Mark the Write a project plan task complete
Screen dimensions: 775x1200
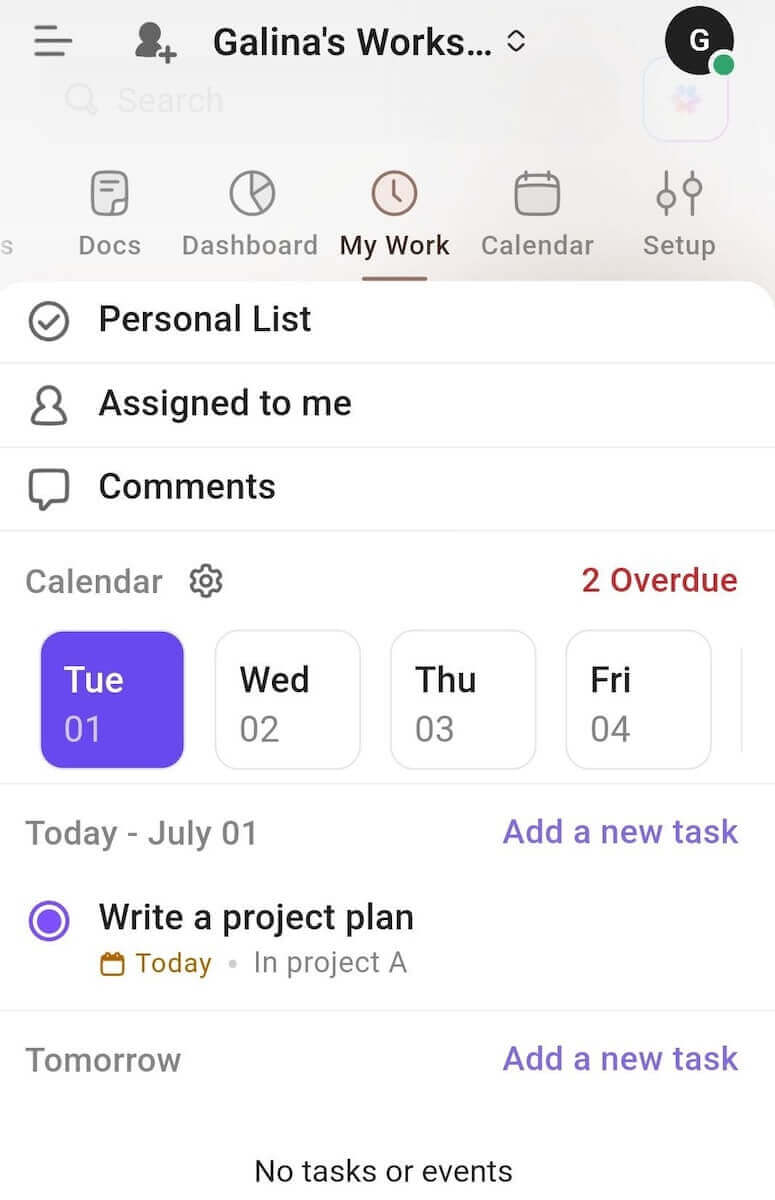pyautogui.click(x=49, y=920)
